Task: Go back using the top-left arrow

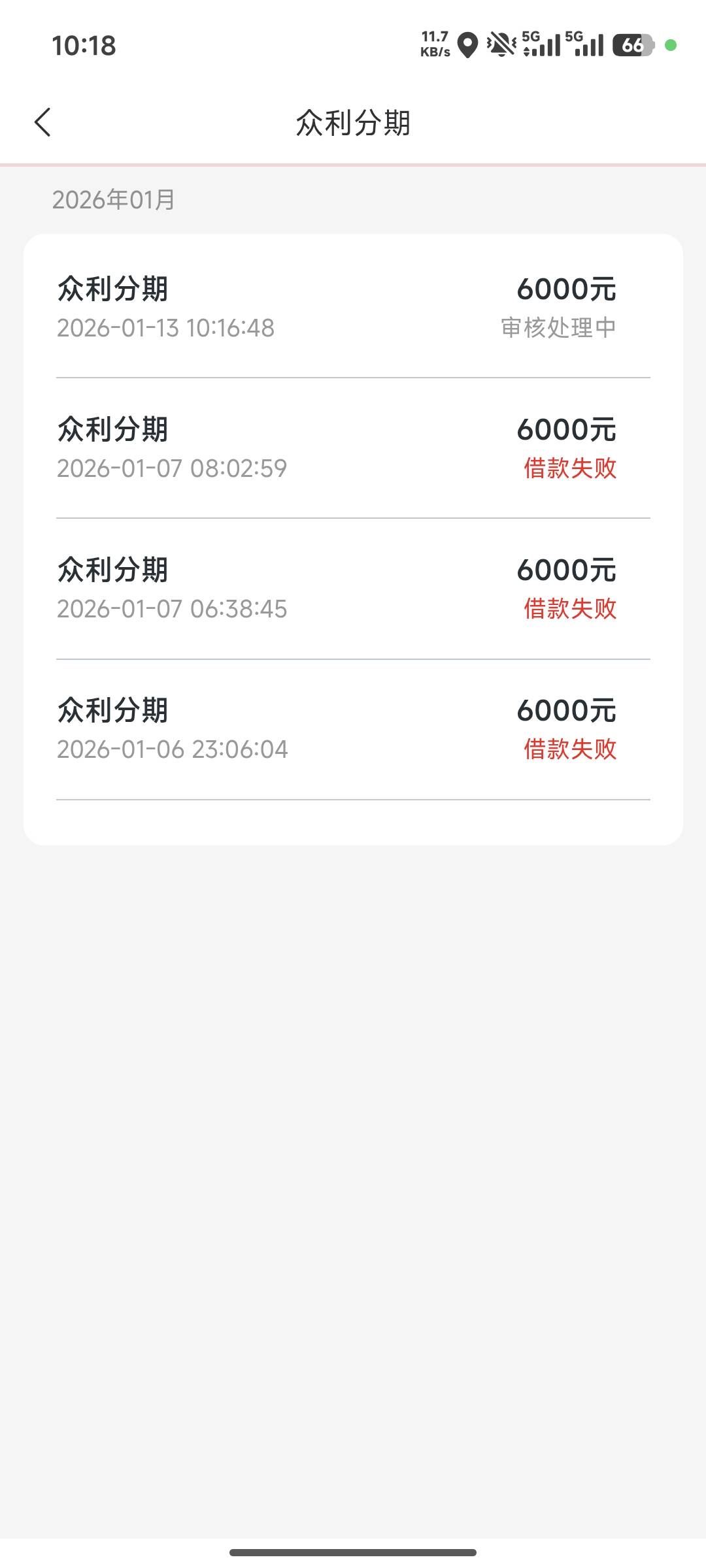Action: click(x=42, y=122)
